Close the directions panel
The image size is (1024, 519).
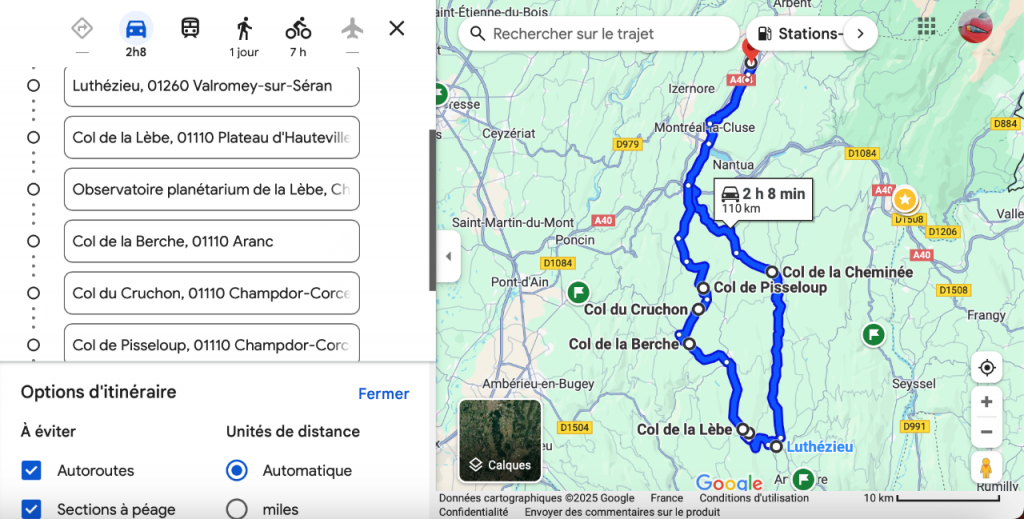coord(397,28)
